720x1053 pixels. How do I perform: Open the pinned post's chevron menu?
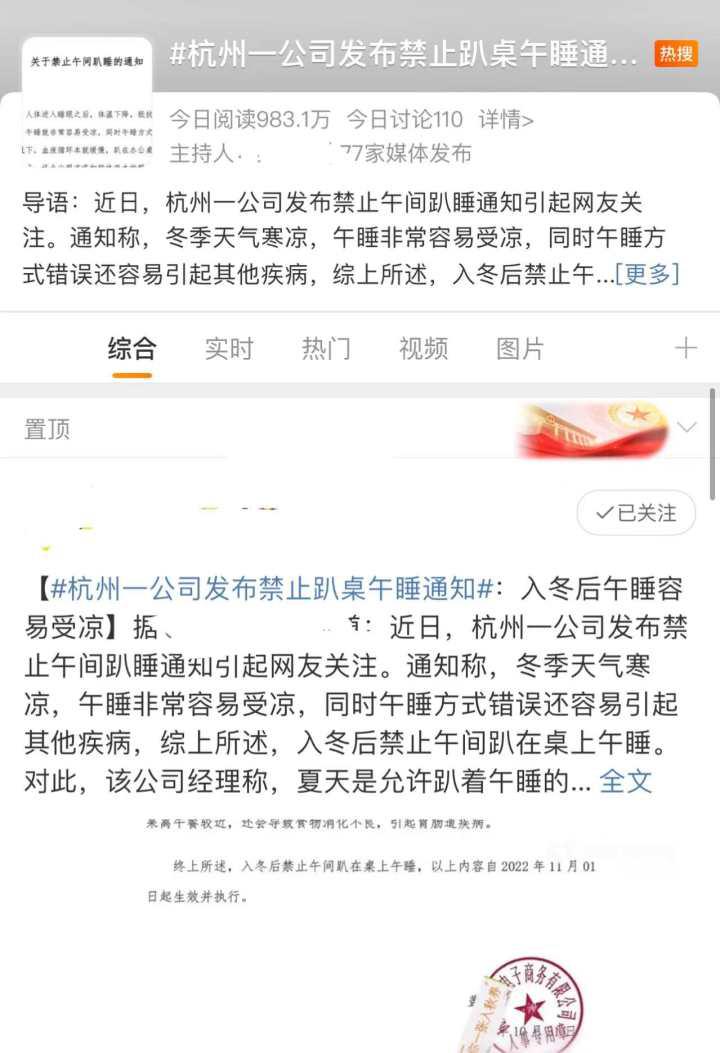click(687, 428)
